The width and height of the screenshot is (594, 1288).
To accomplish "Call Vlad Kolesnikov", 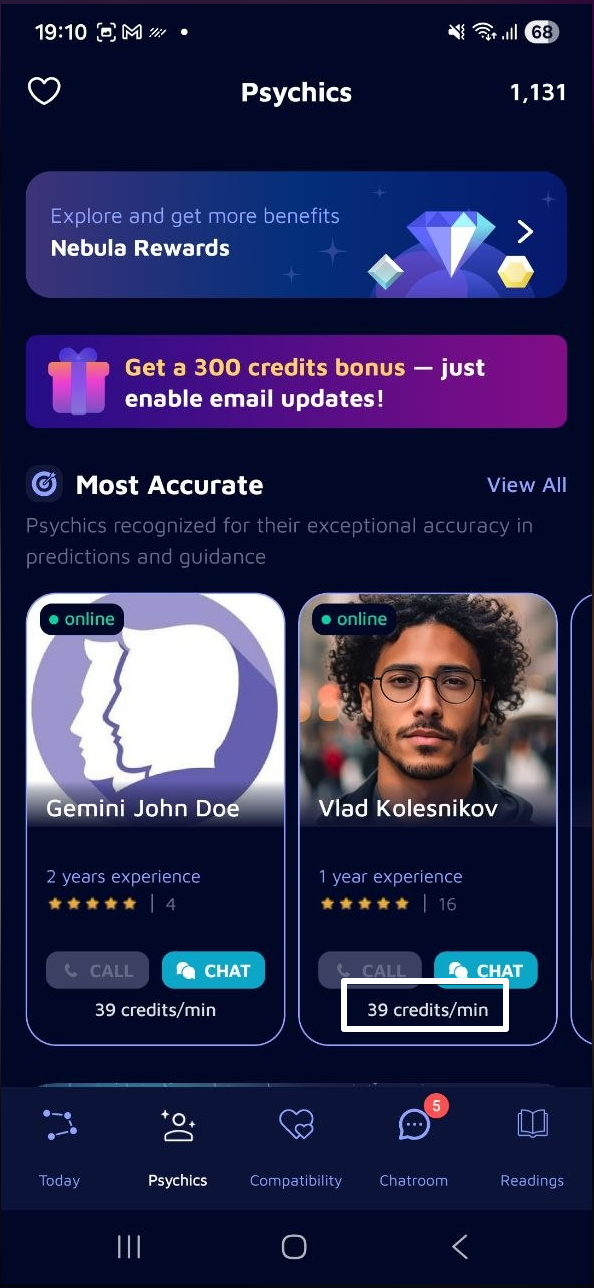I will pos(370,970).
